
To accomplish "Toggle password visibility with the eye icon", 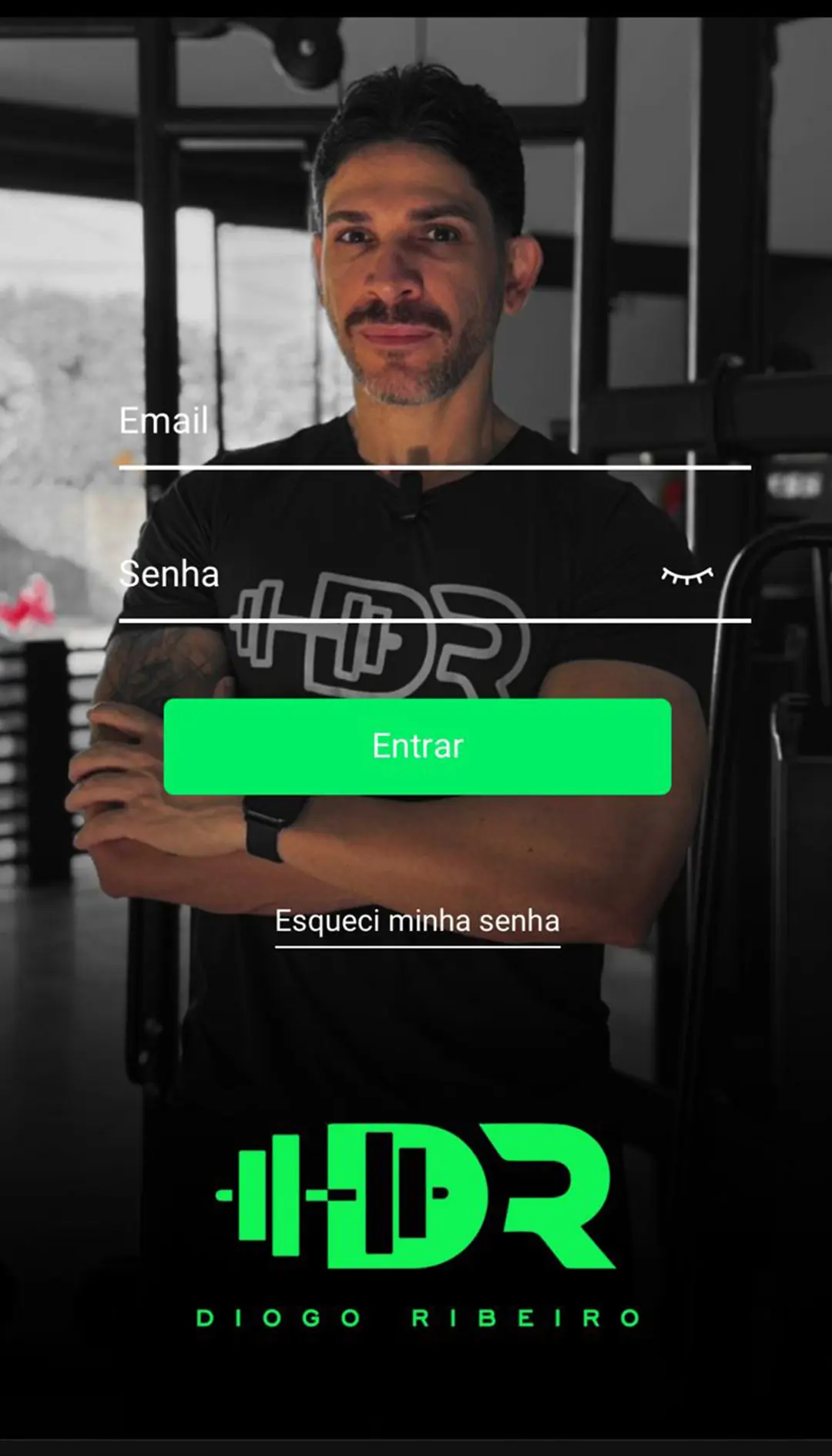I will [688, 574].
